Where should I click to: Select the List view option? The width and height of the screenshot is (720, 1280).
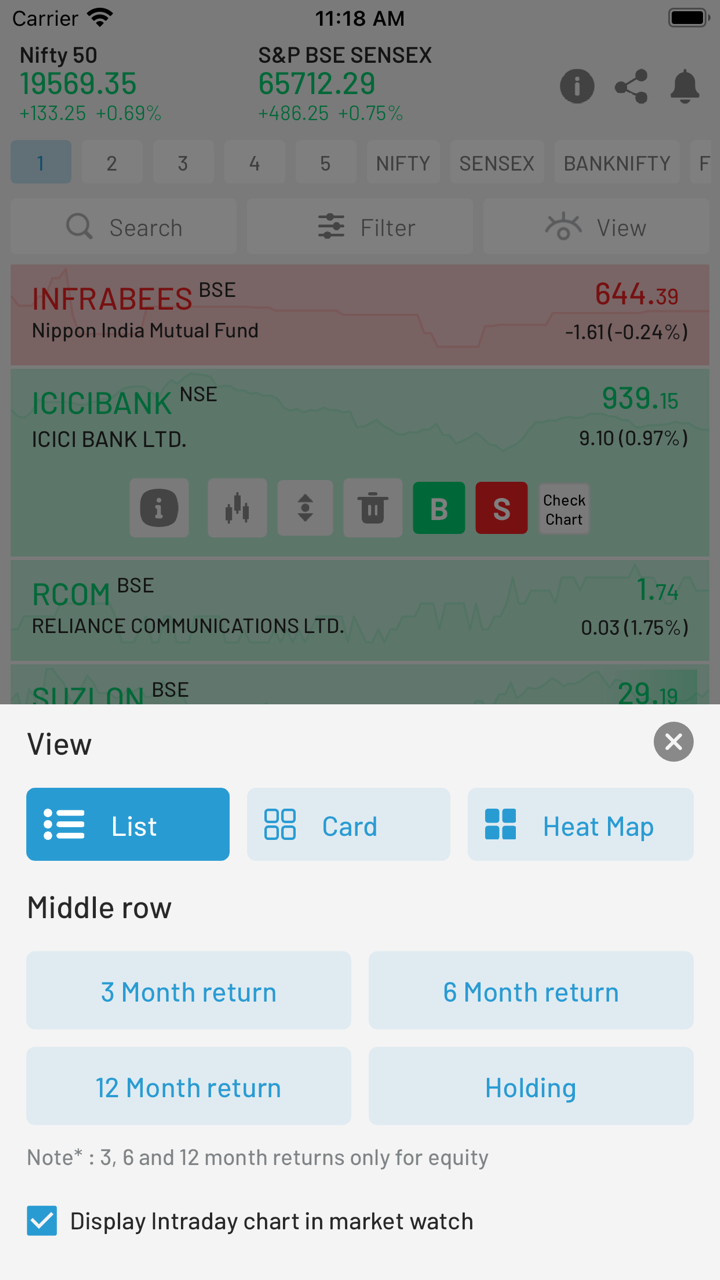click(128, 825)
